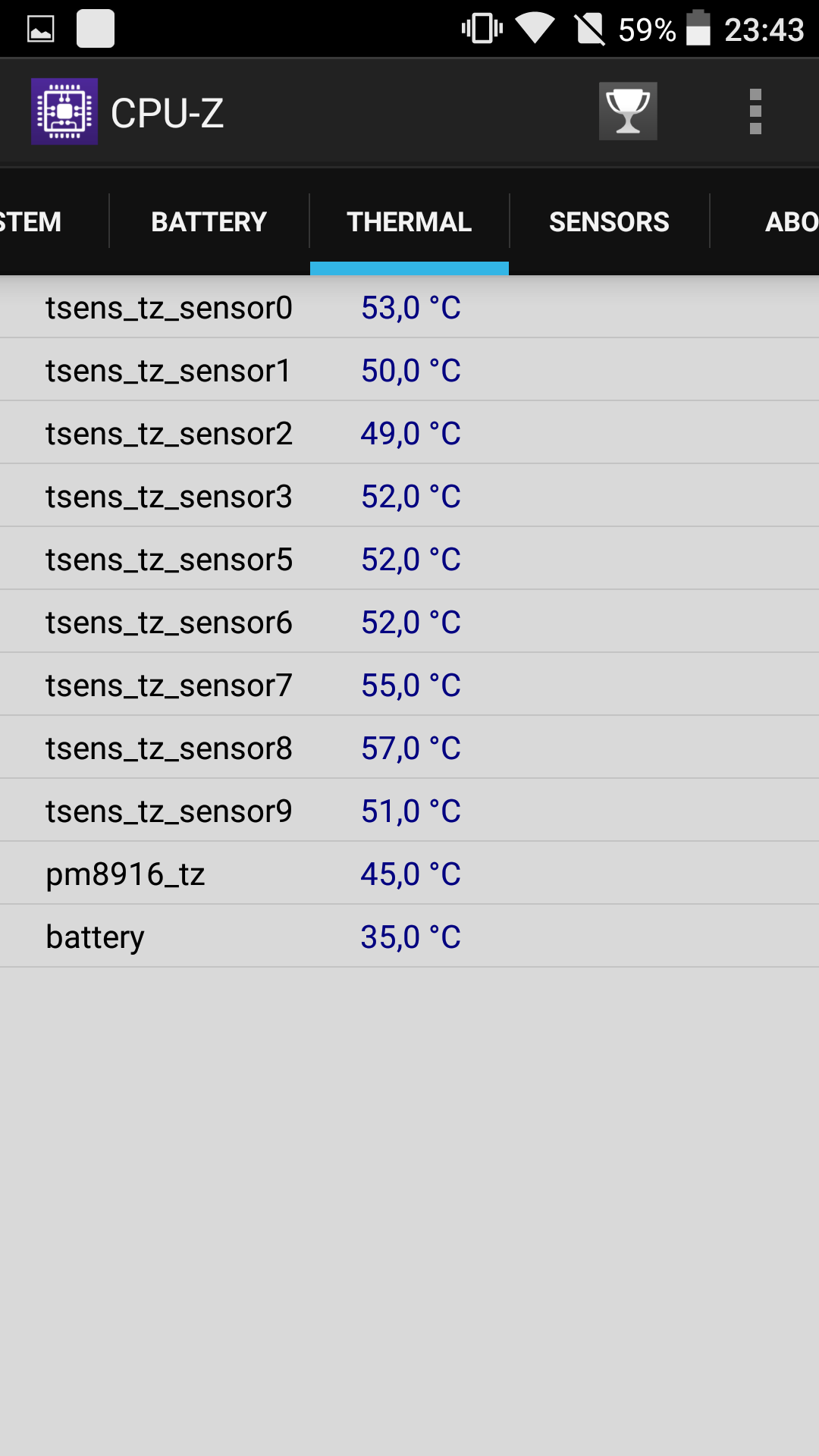This screenshot has width=819, height=1456.
Task: Switch to the Battery tab
Action: coord(209,221)
